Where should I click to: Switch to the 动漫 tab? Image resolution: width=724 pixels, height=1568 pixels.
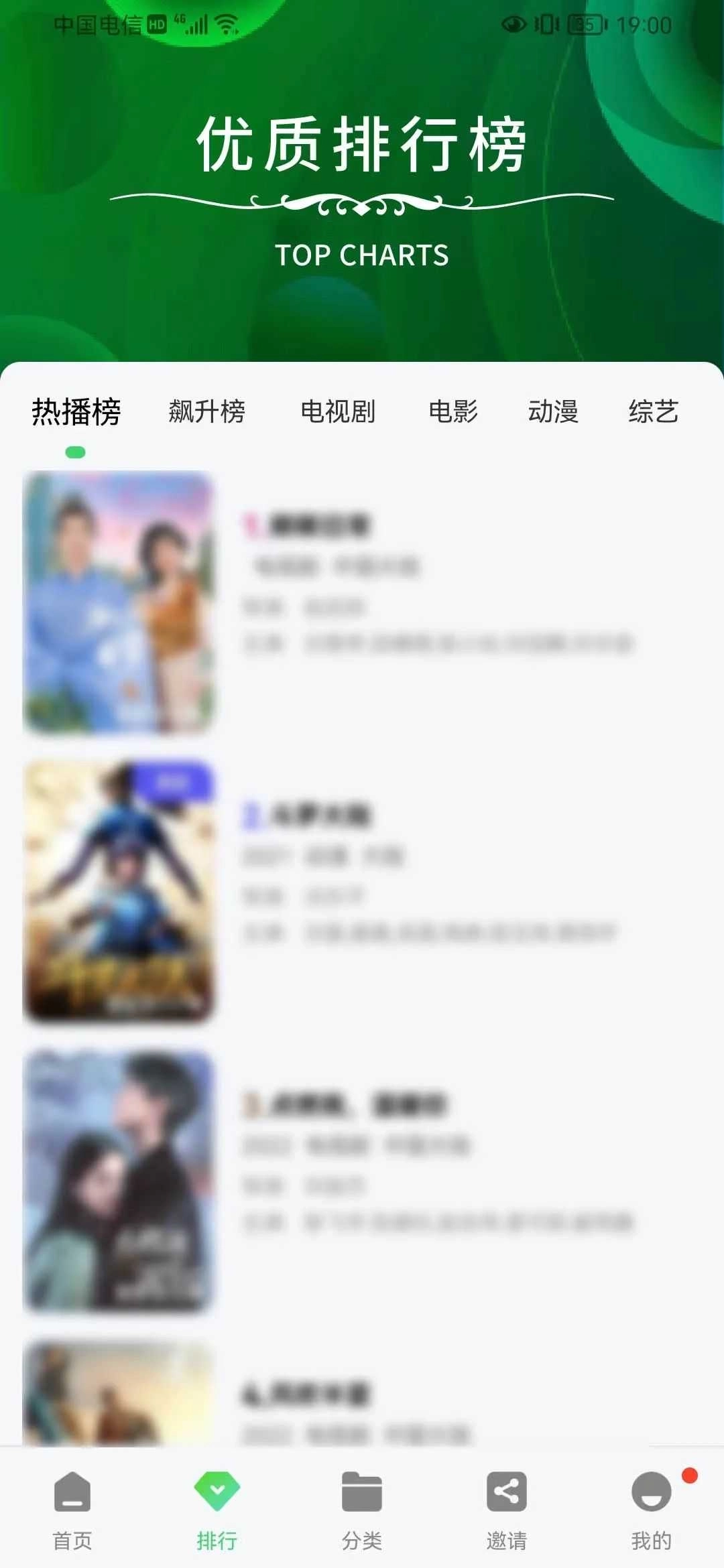(x=554, y=413)
